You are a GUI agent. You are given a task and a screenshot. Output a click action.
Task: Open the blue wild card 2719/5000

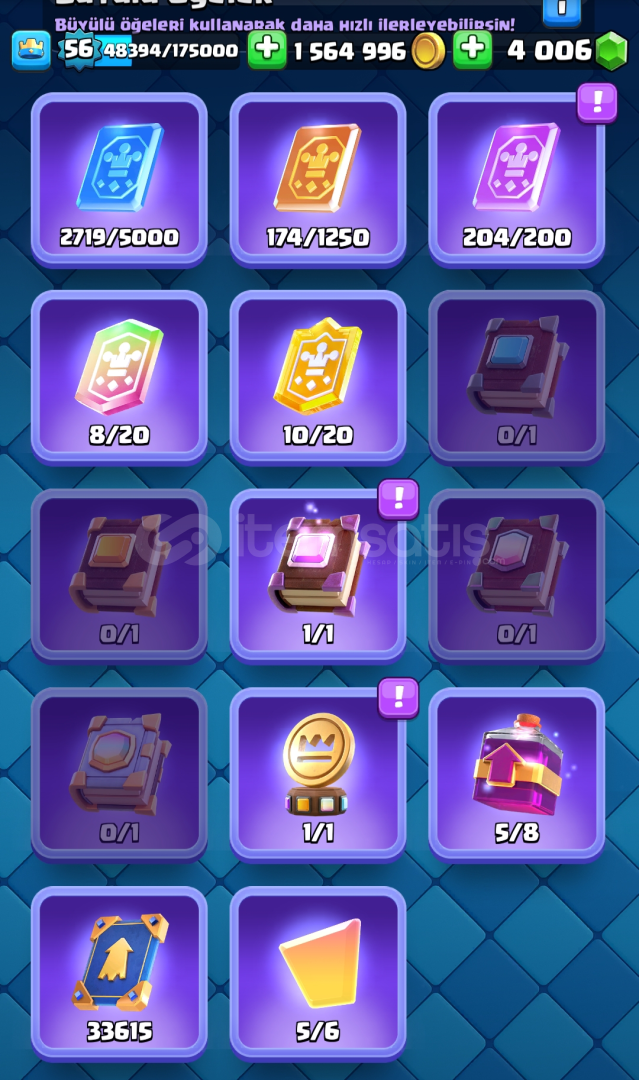(119, 180)
